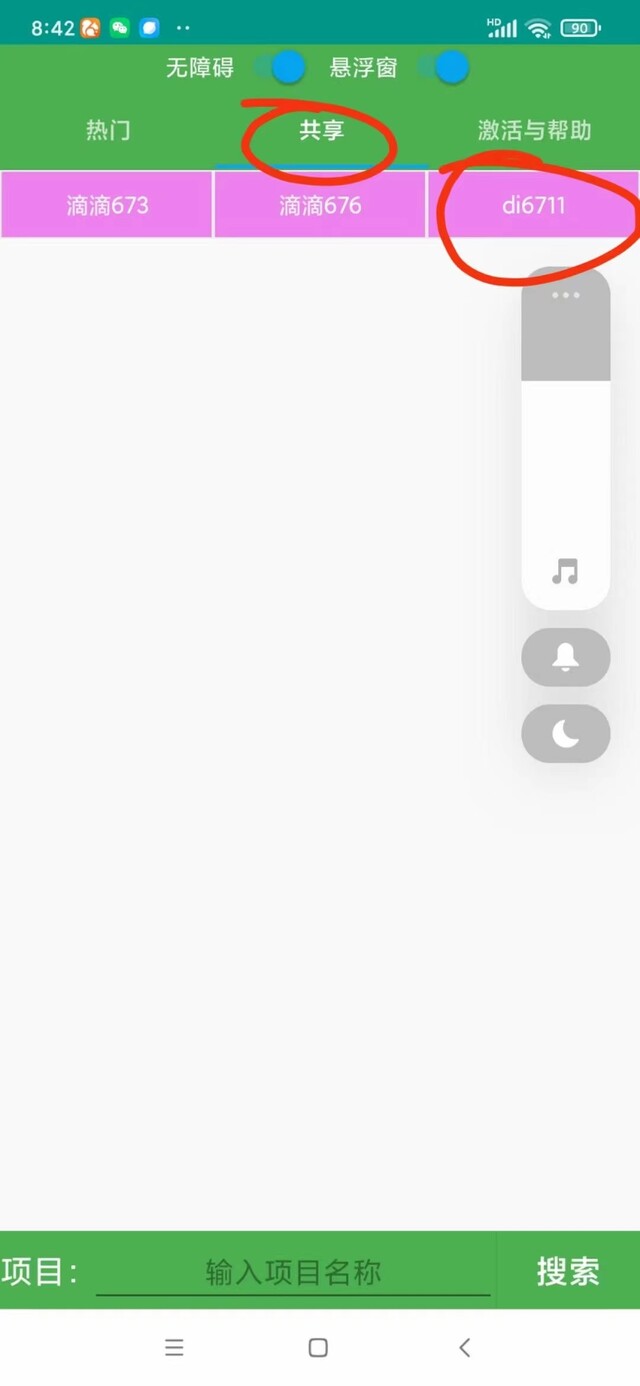The image size is (640, 1386).
Task: Open the 滴滴673 item
Action: tap(107, 205)
